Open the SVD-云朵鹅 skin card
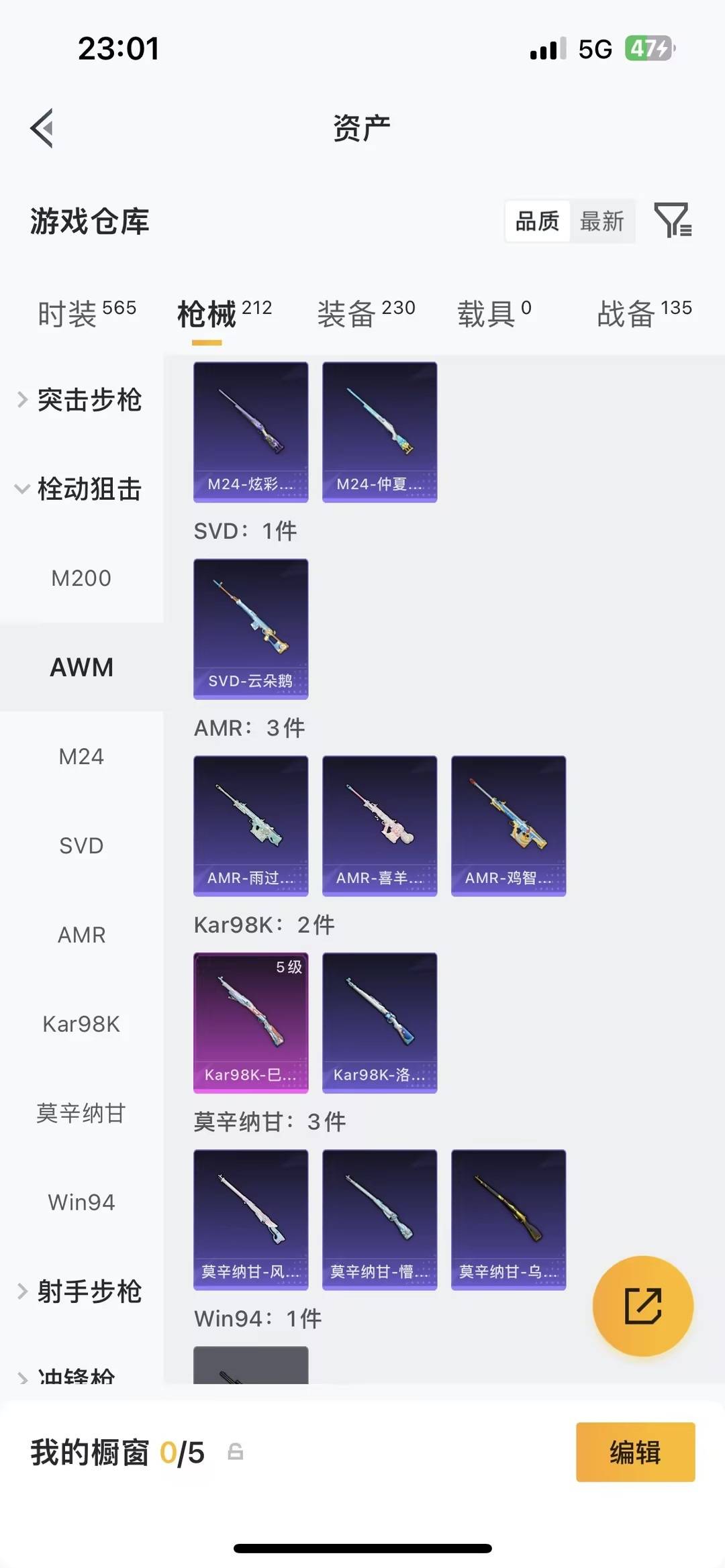The width and height of the screenshot is (725, 1568). pos(250,627)
